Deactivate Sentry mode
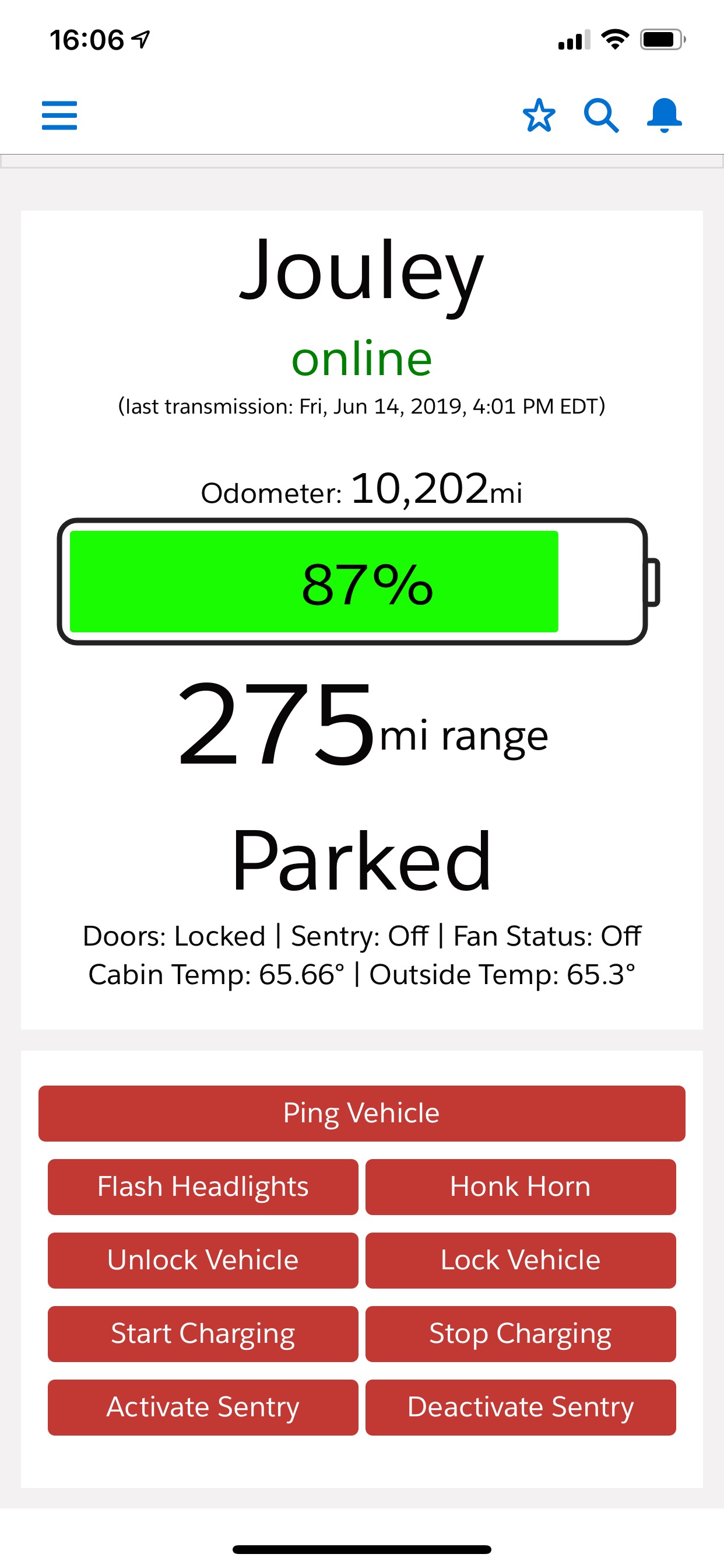Image resolution: width=724 pixels, height=1568 pixels. [520, 1408]
